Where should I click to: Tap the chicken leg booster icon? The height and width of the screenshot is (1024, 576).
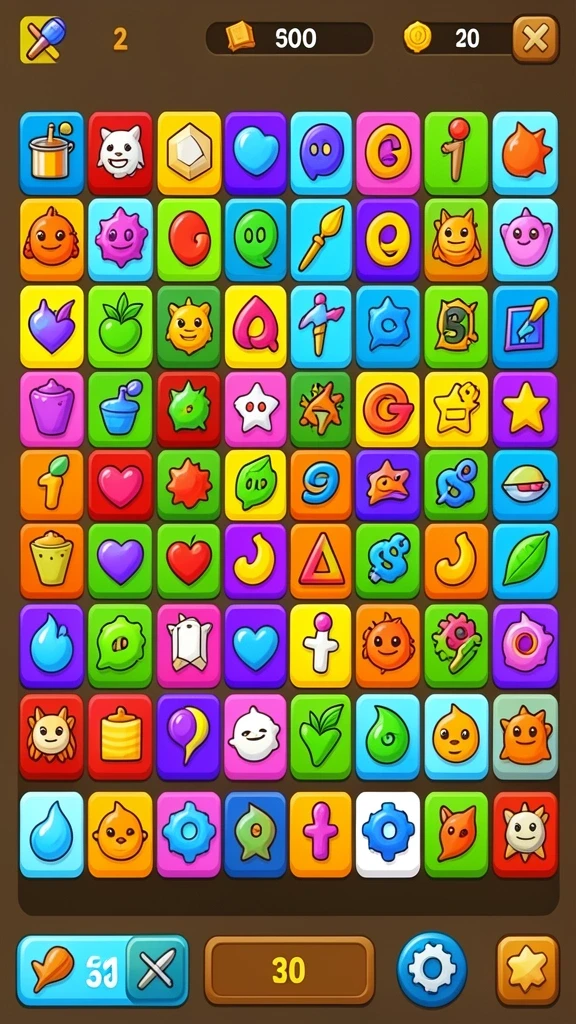coord(52,970)
